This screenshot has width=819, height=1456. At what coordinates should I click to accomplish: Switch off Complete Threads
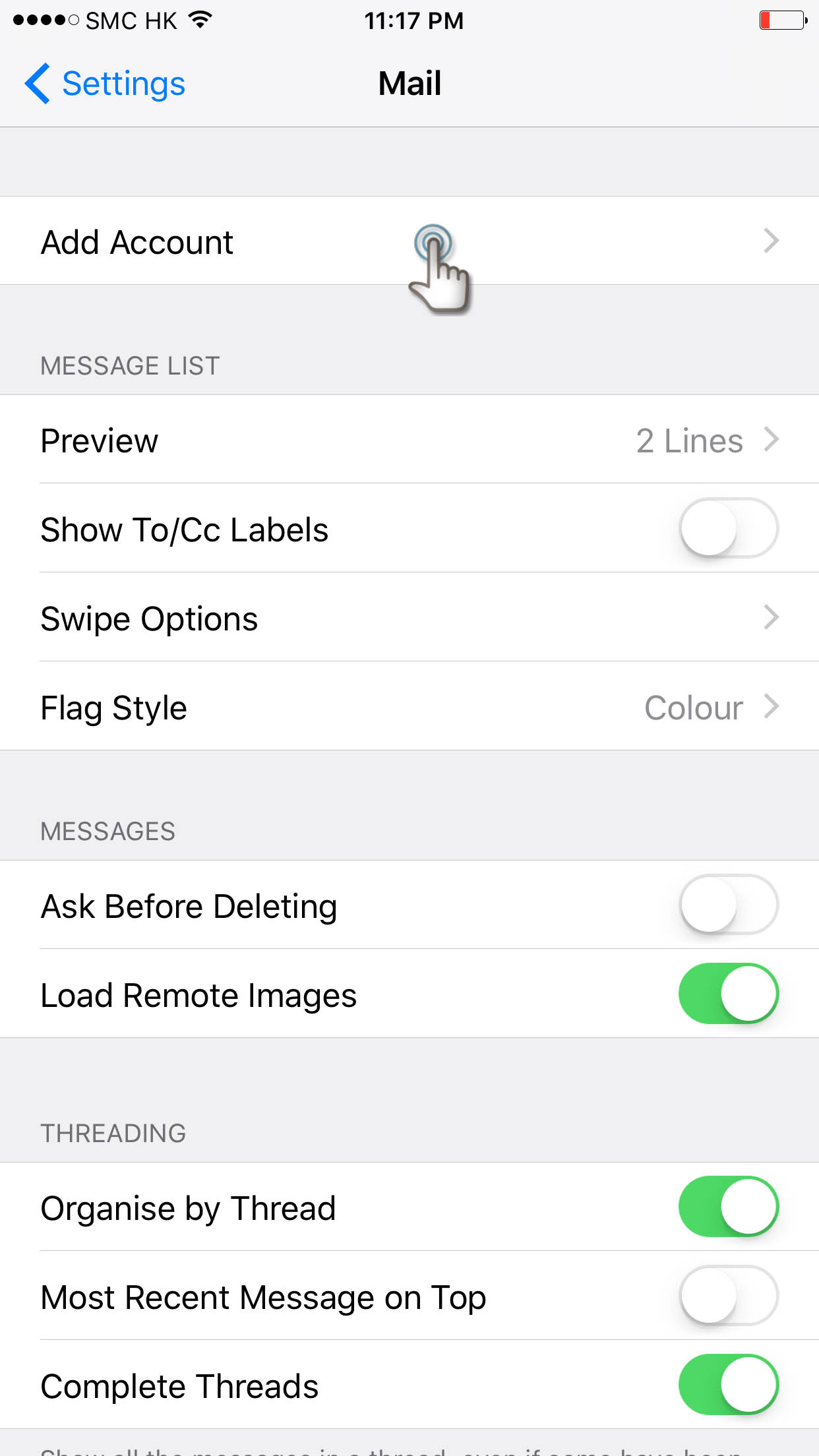[x=729, y=1385]
